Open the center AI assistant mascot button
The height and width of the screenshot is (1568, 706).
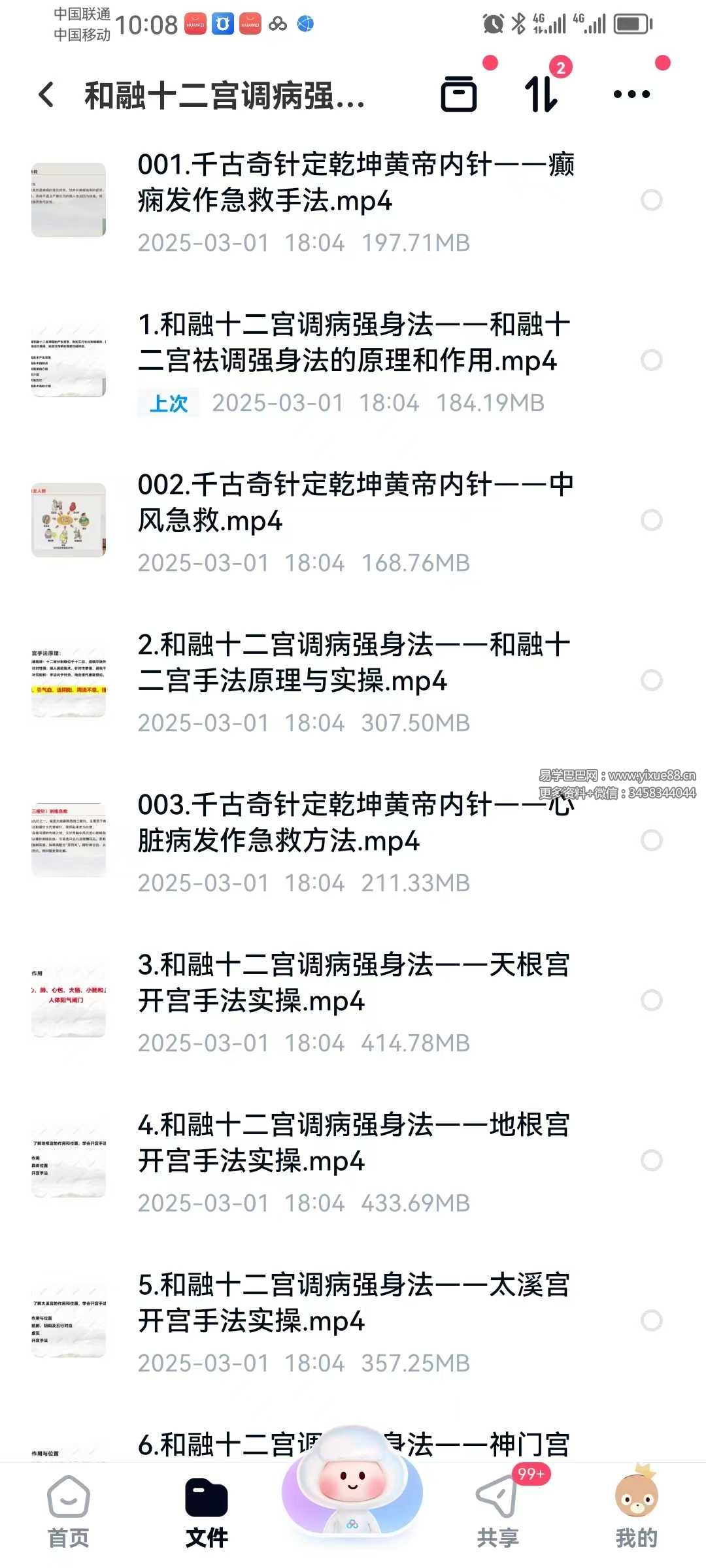pyautogui.click(x=352, y=1490)
